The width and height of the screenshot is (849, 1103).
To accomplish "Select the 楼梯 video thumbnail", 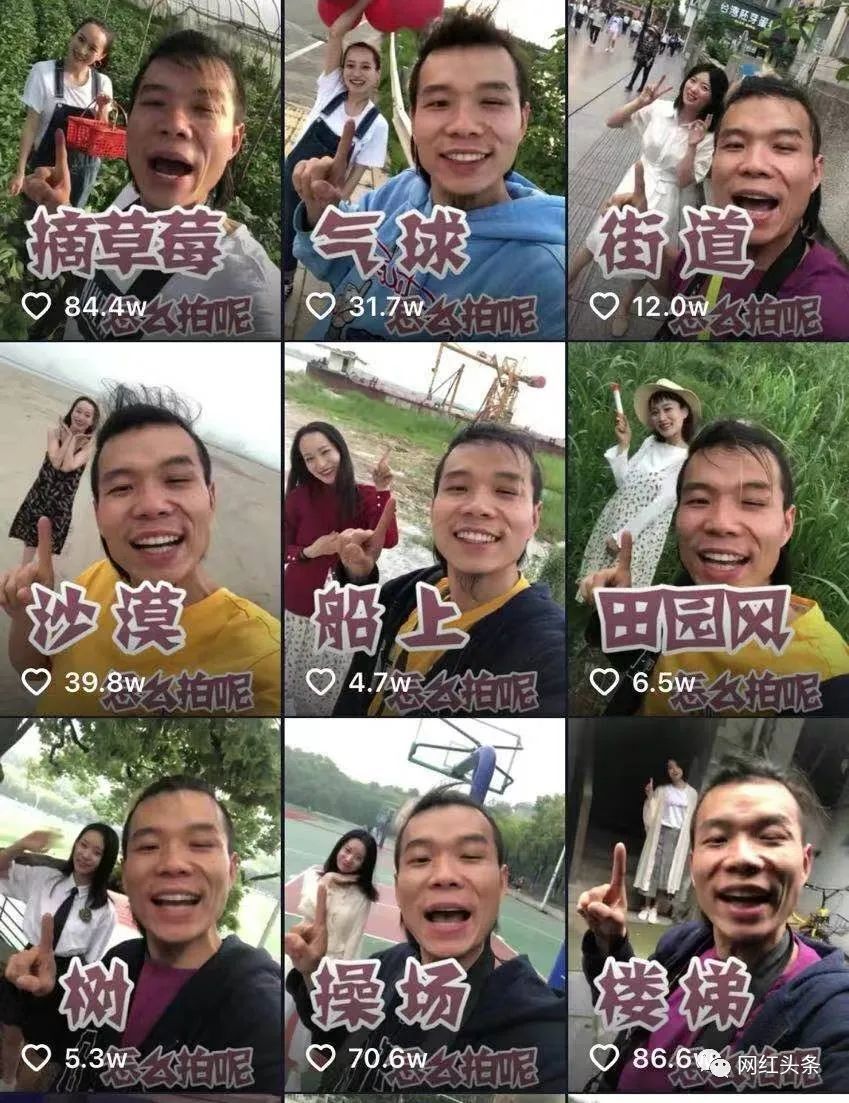I will coord(708,905).
